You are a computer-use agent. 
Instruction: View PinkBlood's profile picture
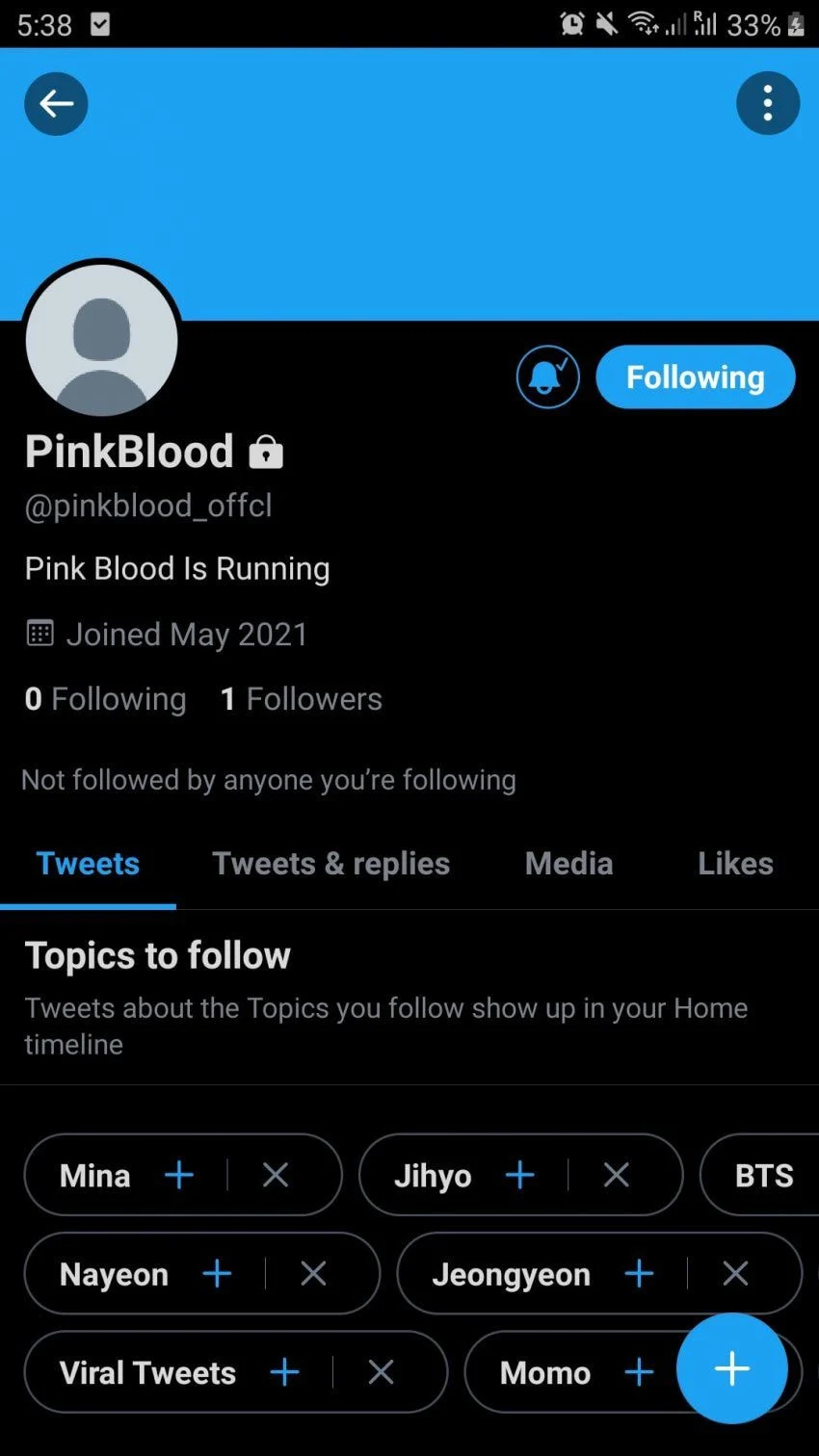tap(101, 340)
